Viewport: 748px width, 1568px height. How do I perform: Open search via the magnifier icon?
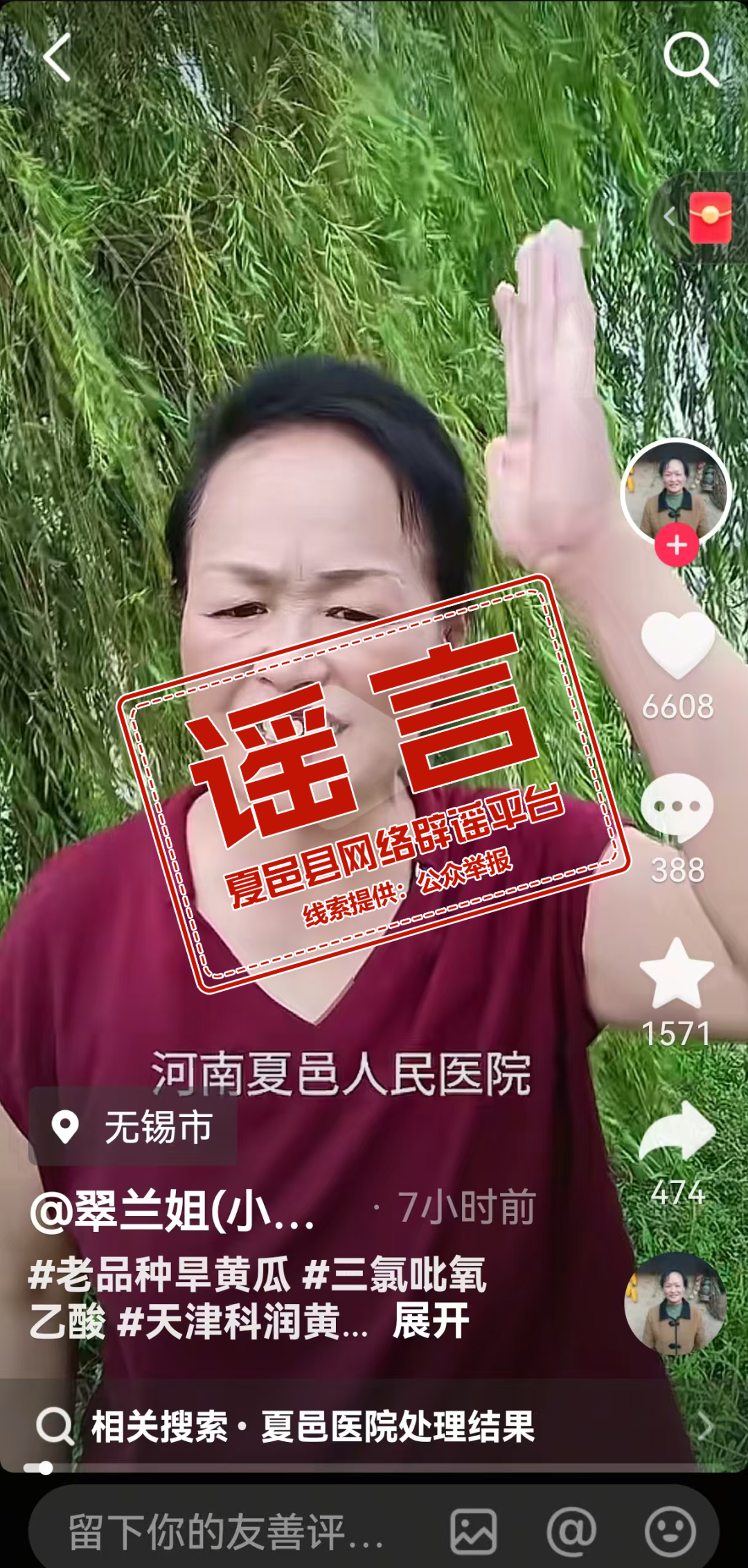pos(690,58)
